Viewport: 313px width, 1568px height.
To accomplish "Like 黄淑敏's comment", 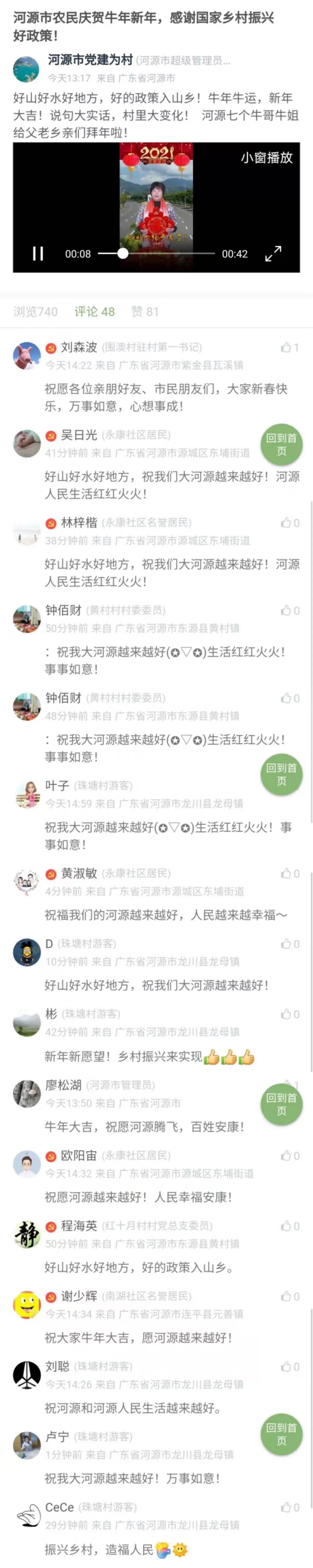I will 290,873.
